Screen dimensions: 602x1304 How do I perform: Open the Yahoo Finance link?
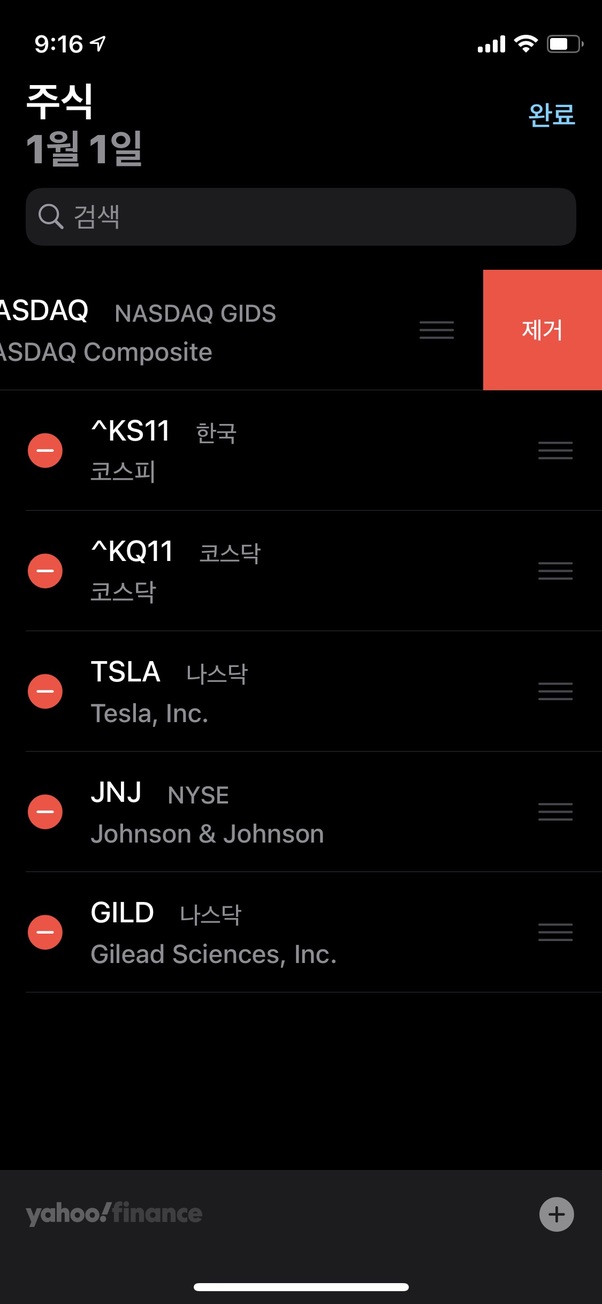pyautogui.click(x=114, y=1214)
